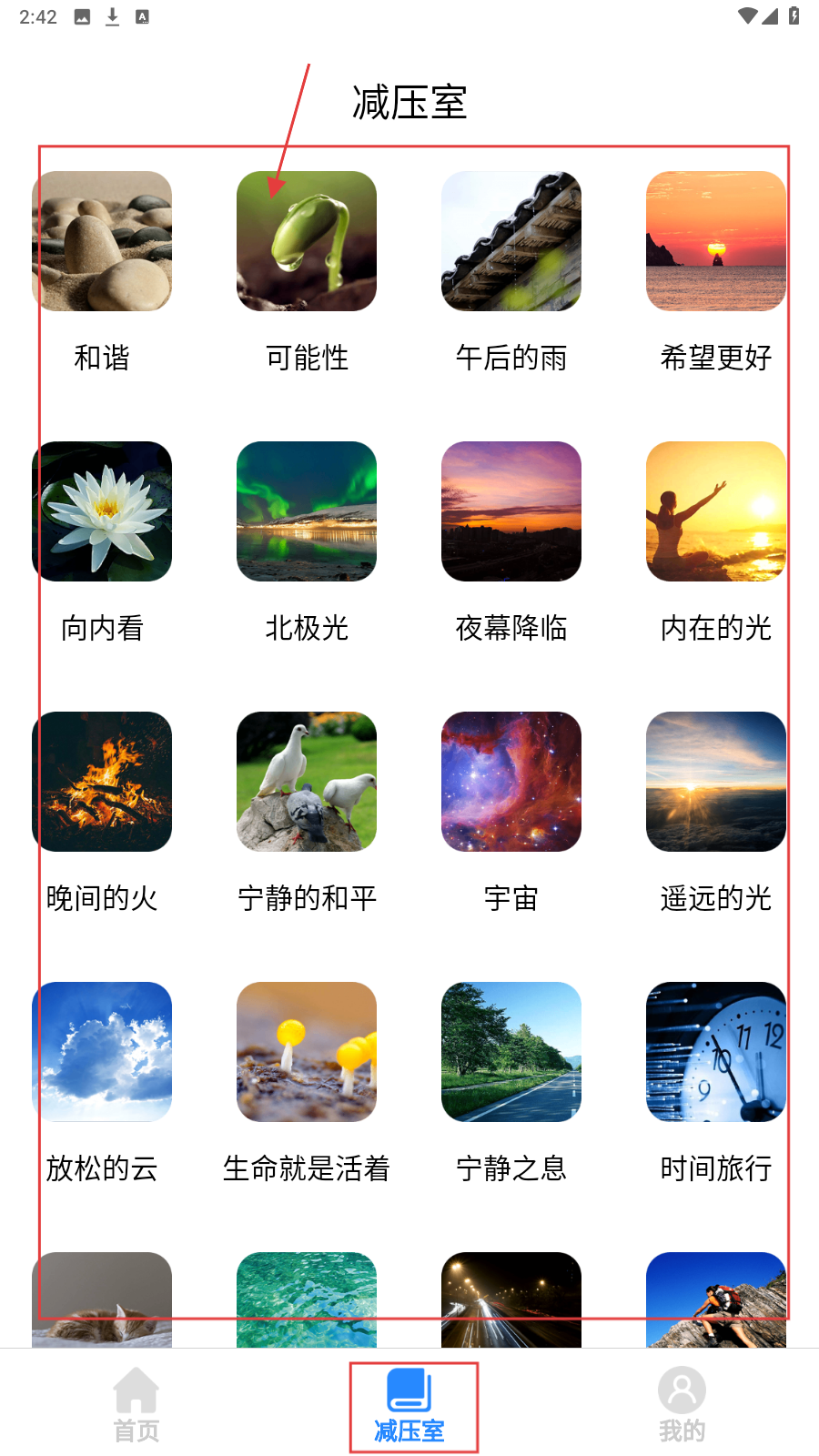
Task: Choose the 放松的云 clouds tile
Action: pyautogui.click(x=102, y=1052)
